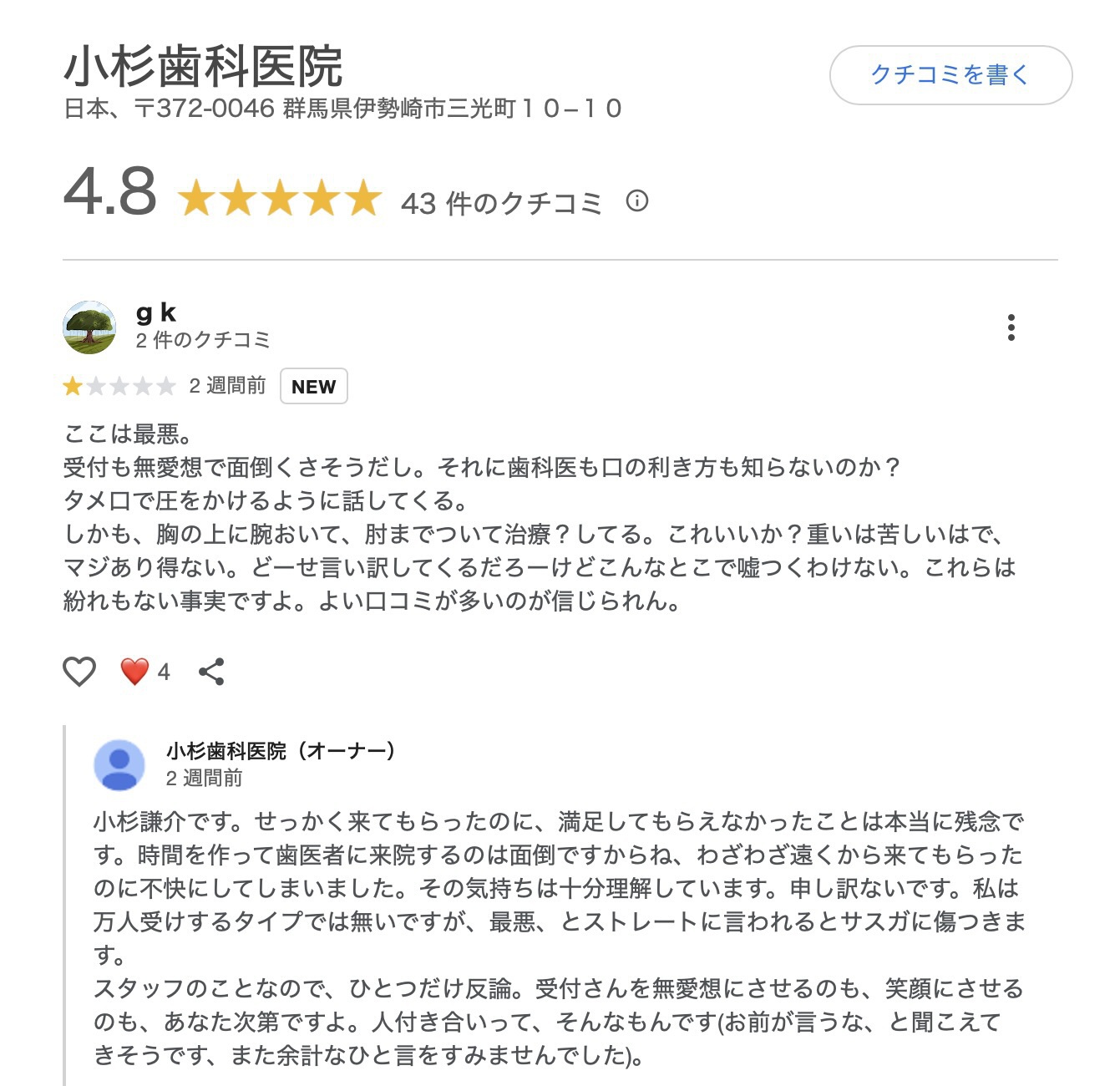
Task: Like g k's review with the heart outline
Action: [x=79, y=672]
